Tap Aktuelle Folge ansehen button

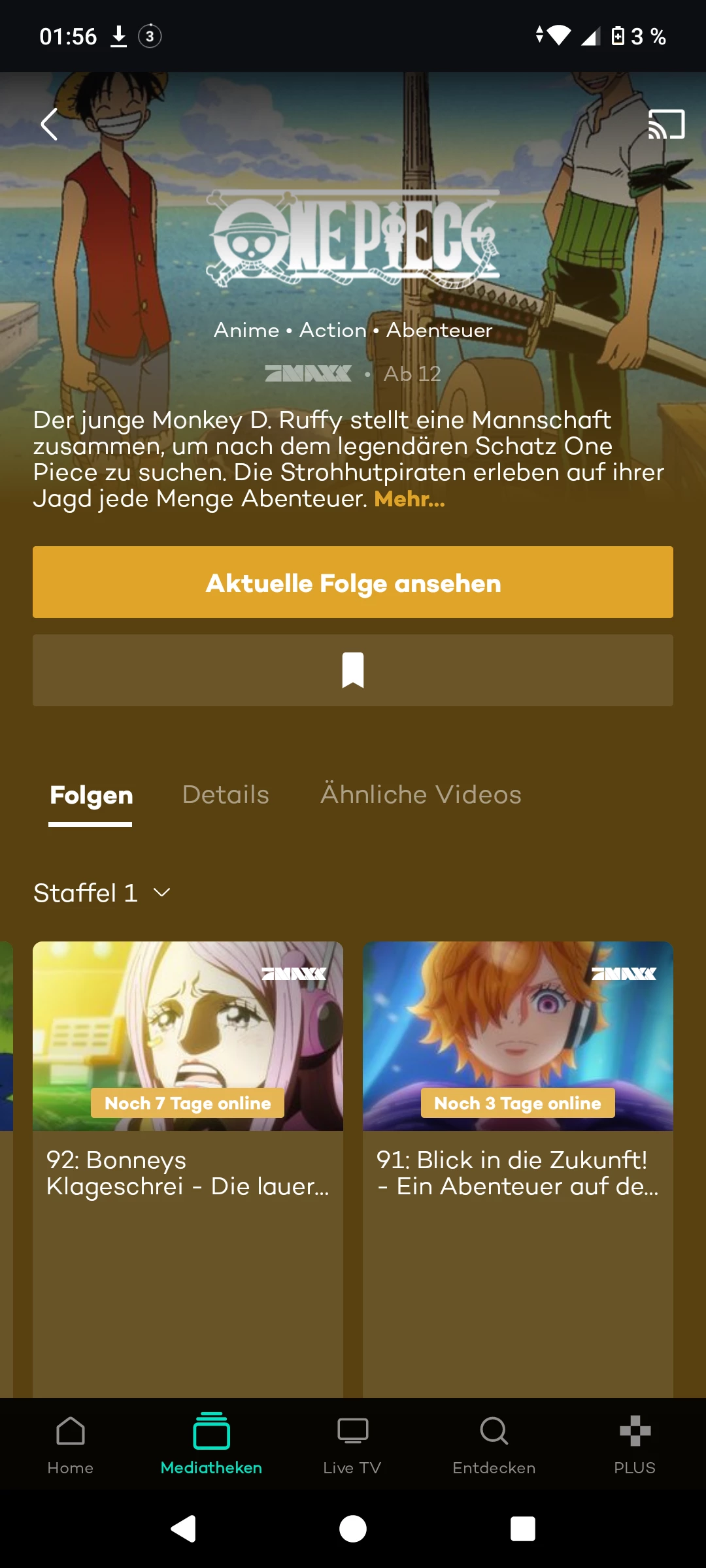point(353,582)
